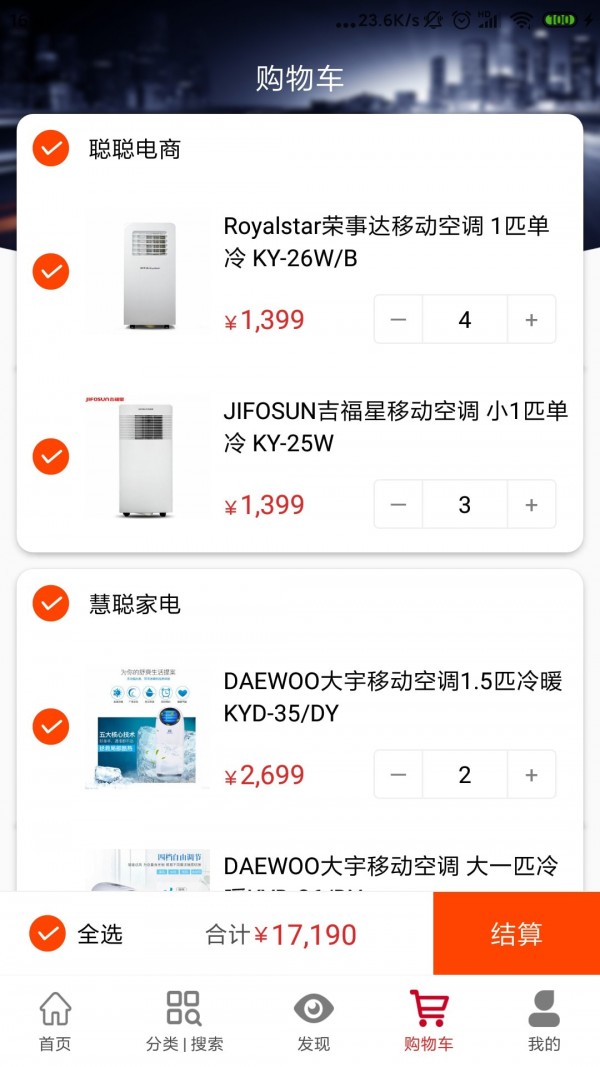Uncheck the 慧聪家电 store checkbox

click(x=51, y=604)
